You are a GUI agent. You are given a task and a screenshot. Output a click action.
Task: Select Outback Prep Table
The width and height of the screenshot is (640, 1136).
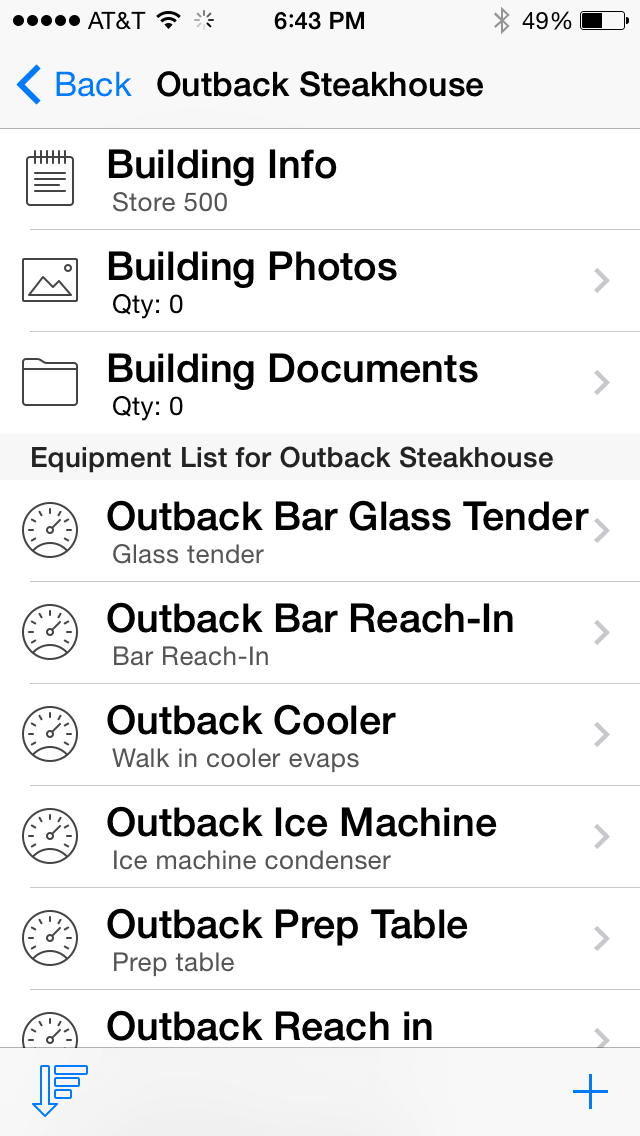tap(320, 939)
